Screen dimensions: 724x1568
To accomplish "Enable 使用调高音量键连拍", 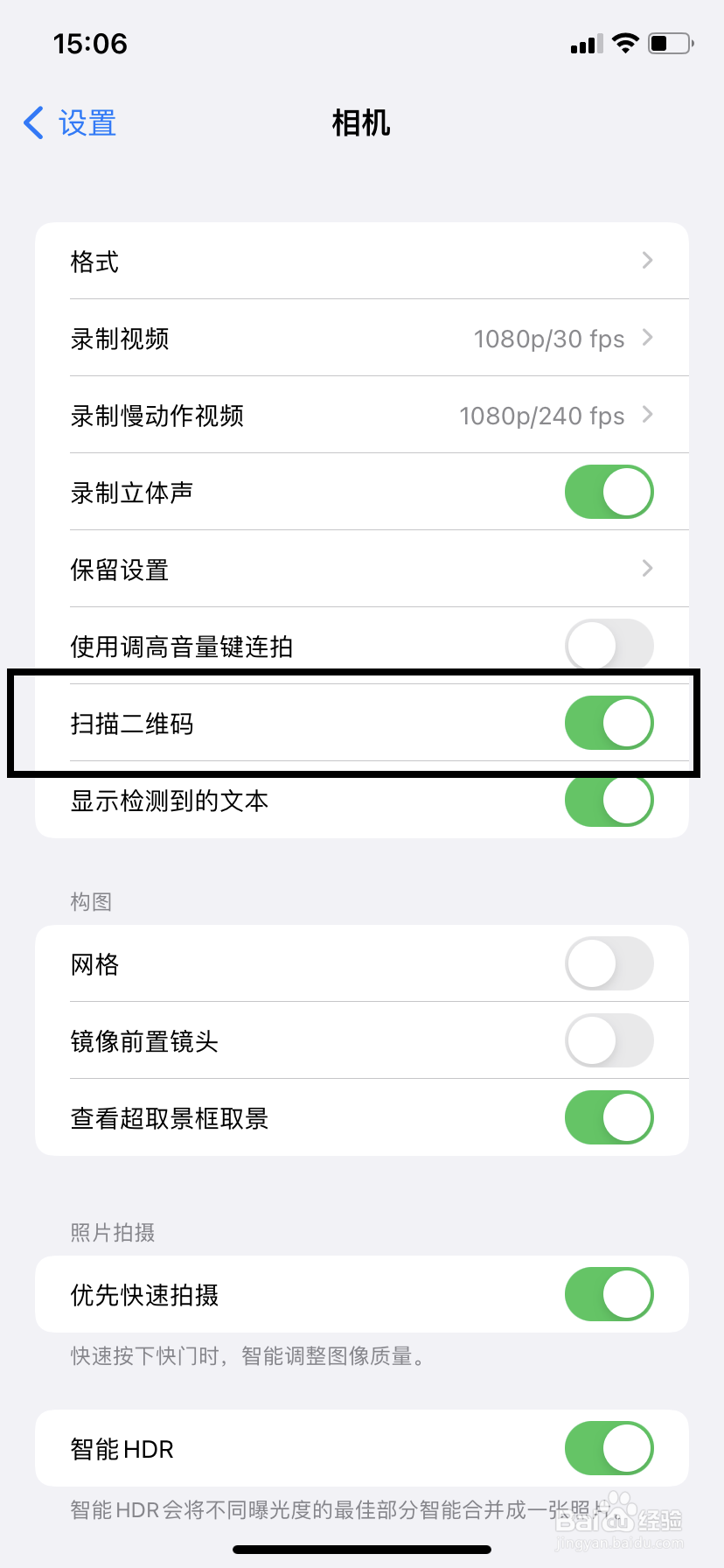I will 609,645.
